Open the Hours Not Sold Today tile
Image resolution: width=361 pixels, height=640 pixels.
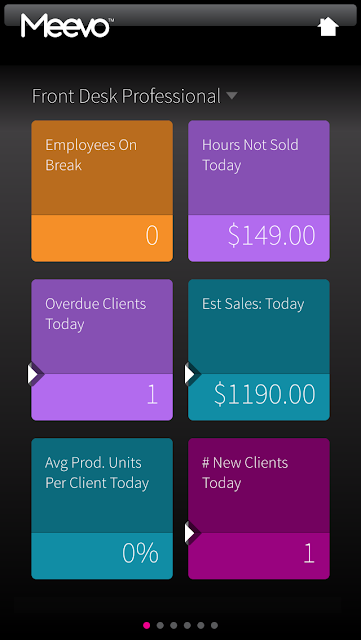click(x=259, y=191)
